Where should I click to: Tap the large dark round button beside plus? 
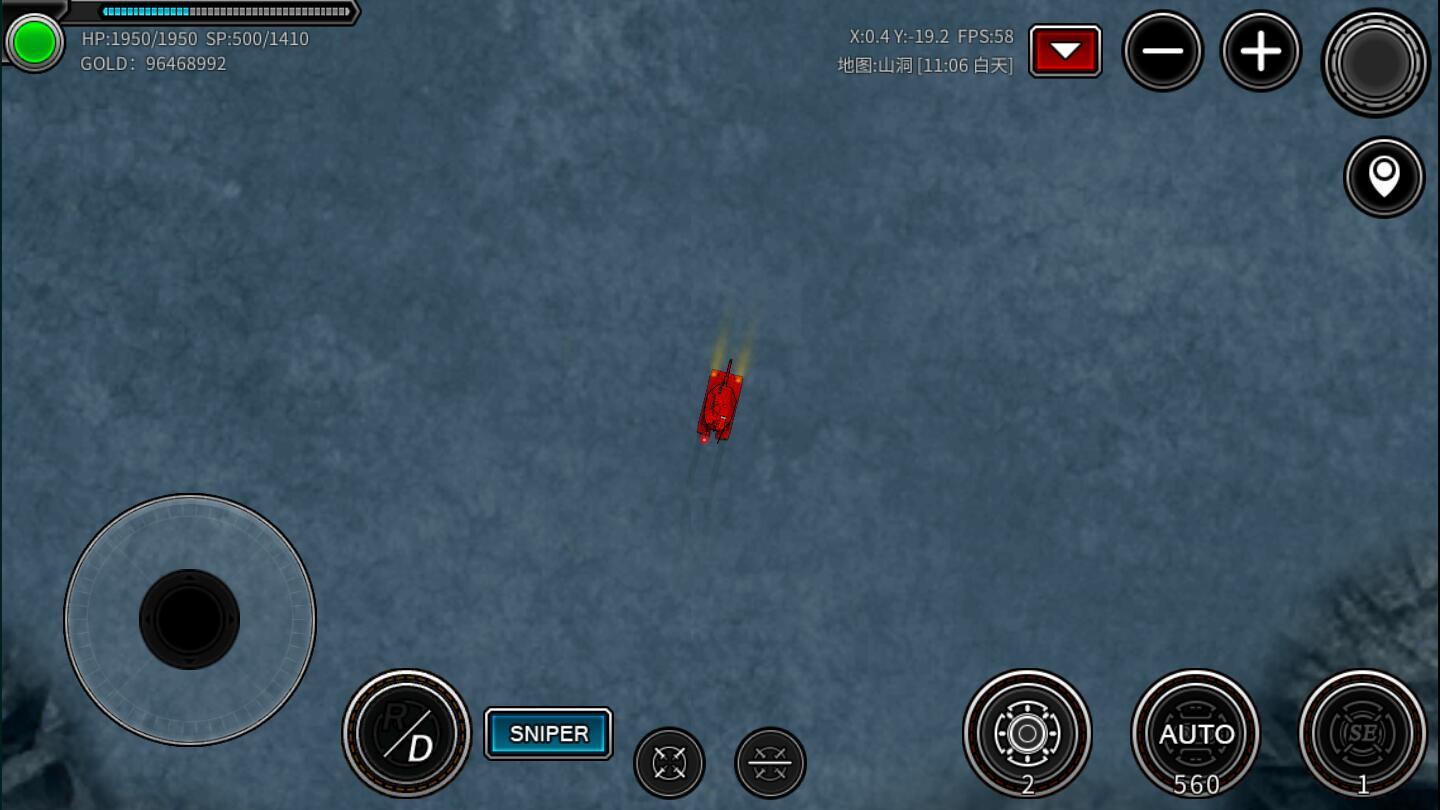(1375, 63)
